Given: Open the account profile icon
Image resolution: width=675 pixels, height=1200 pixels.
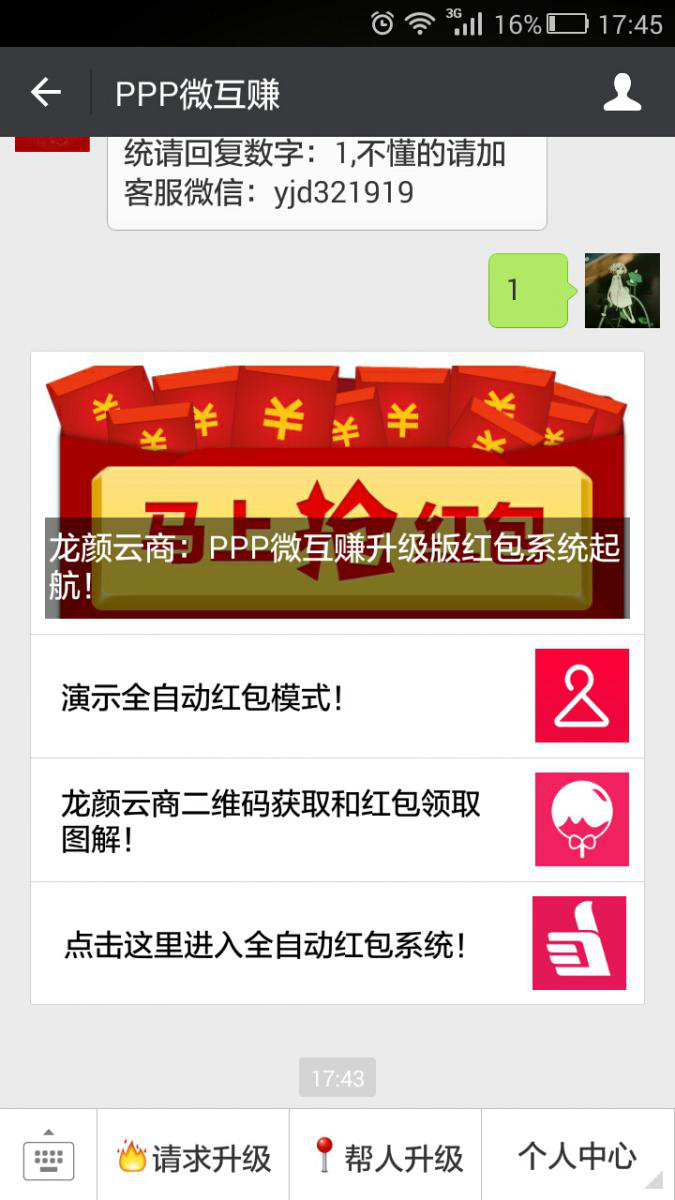Looking at the screenshot, I should pos(622,93).
